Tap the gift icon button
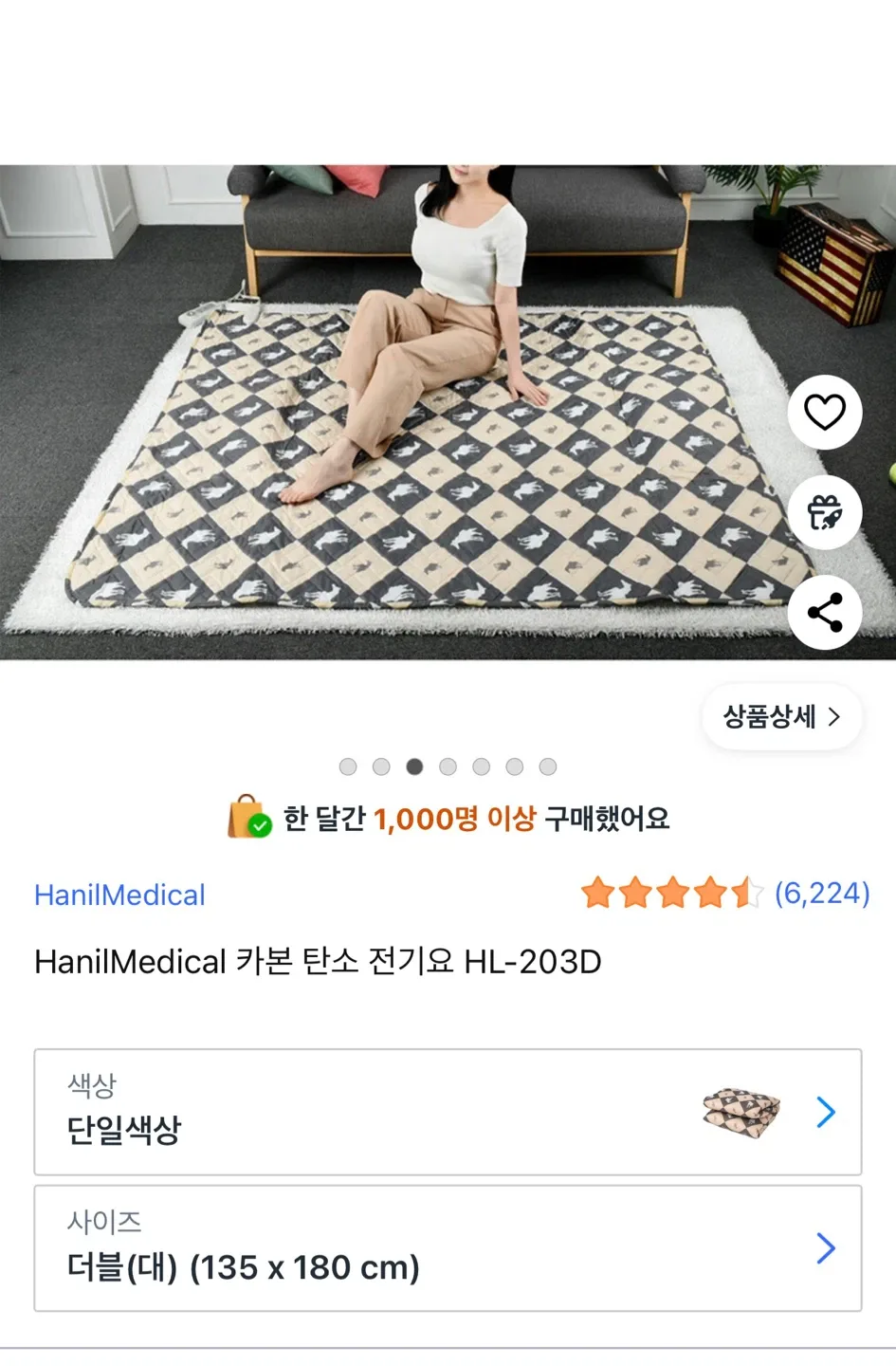896x1366 pixels. 824,512
